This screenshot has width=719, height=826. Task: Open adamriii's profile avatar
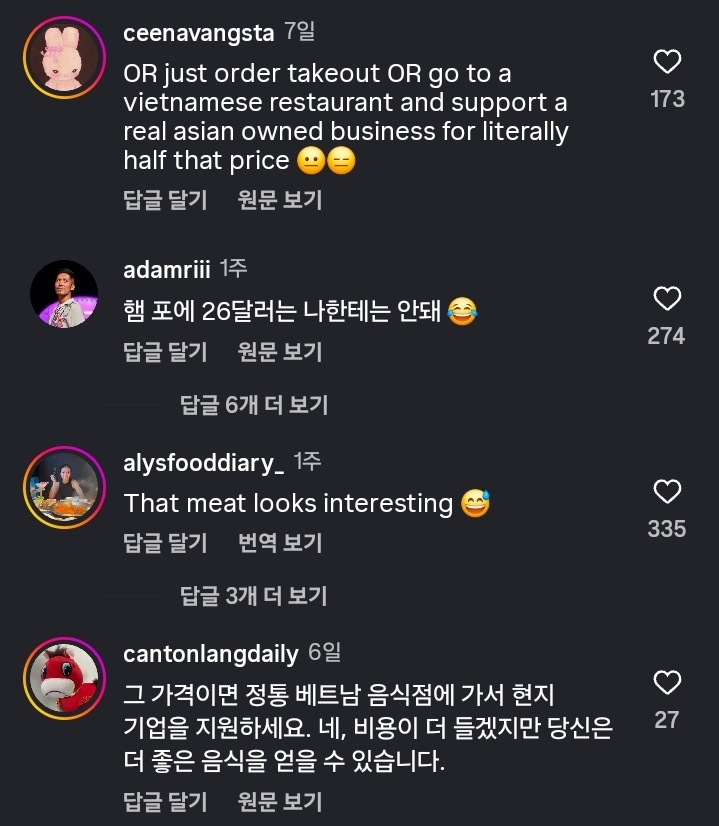click(64, 293)
